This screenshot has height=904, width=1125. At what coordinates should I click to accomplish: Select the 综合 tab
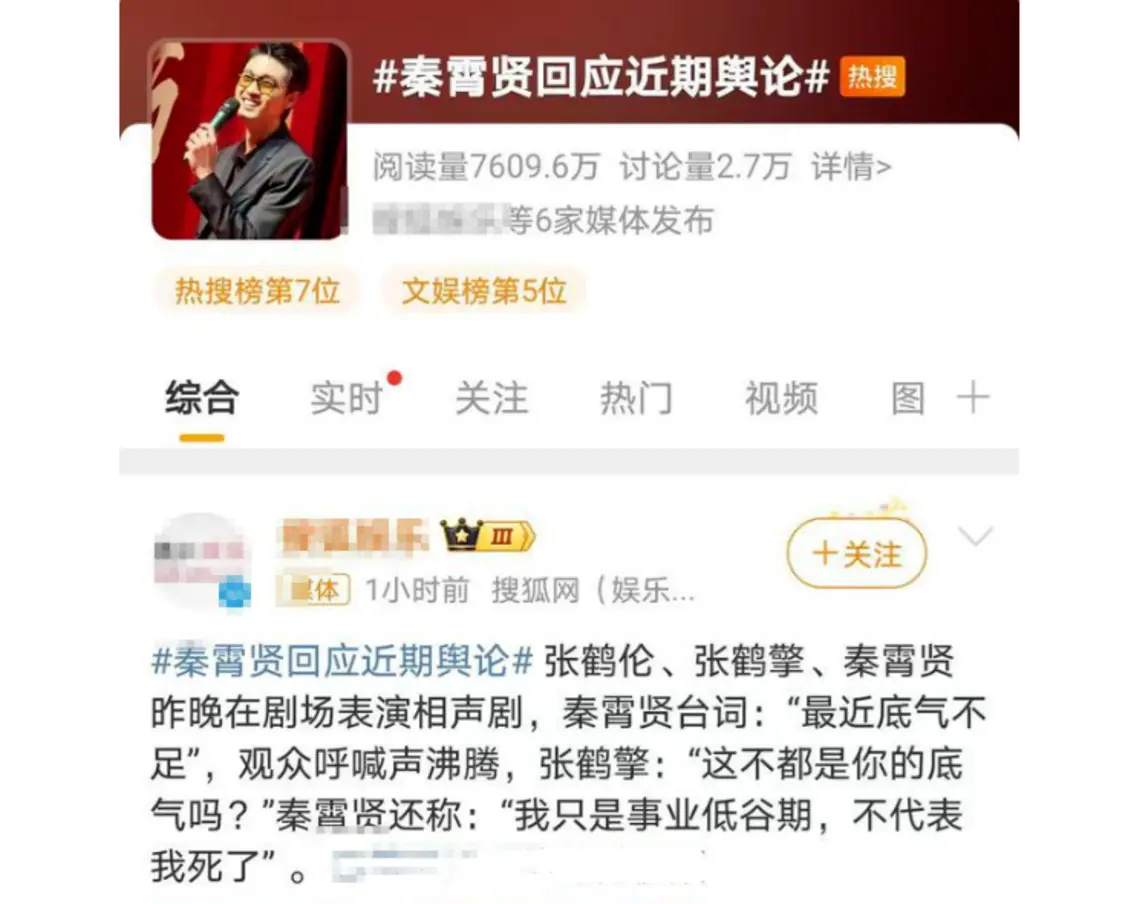(x=201, y=398)
